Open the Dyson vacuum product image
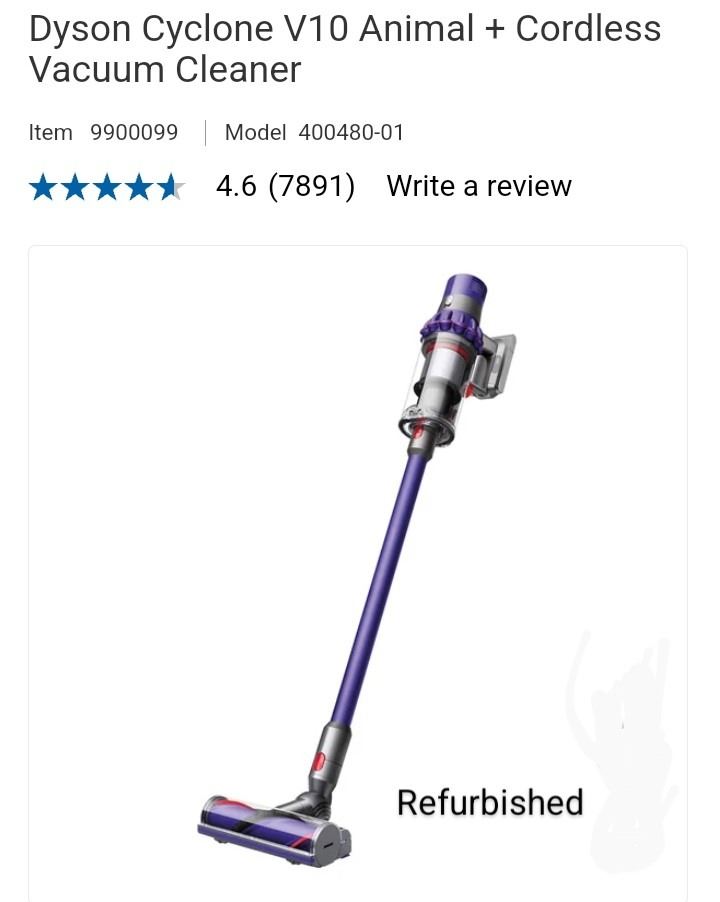 tap(357, 570)
